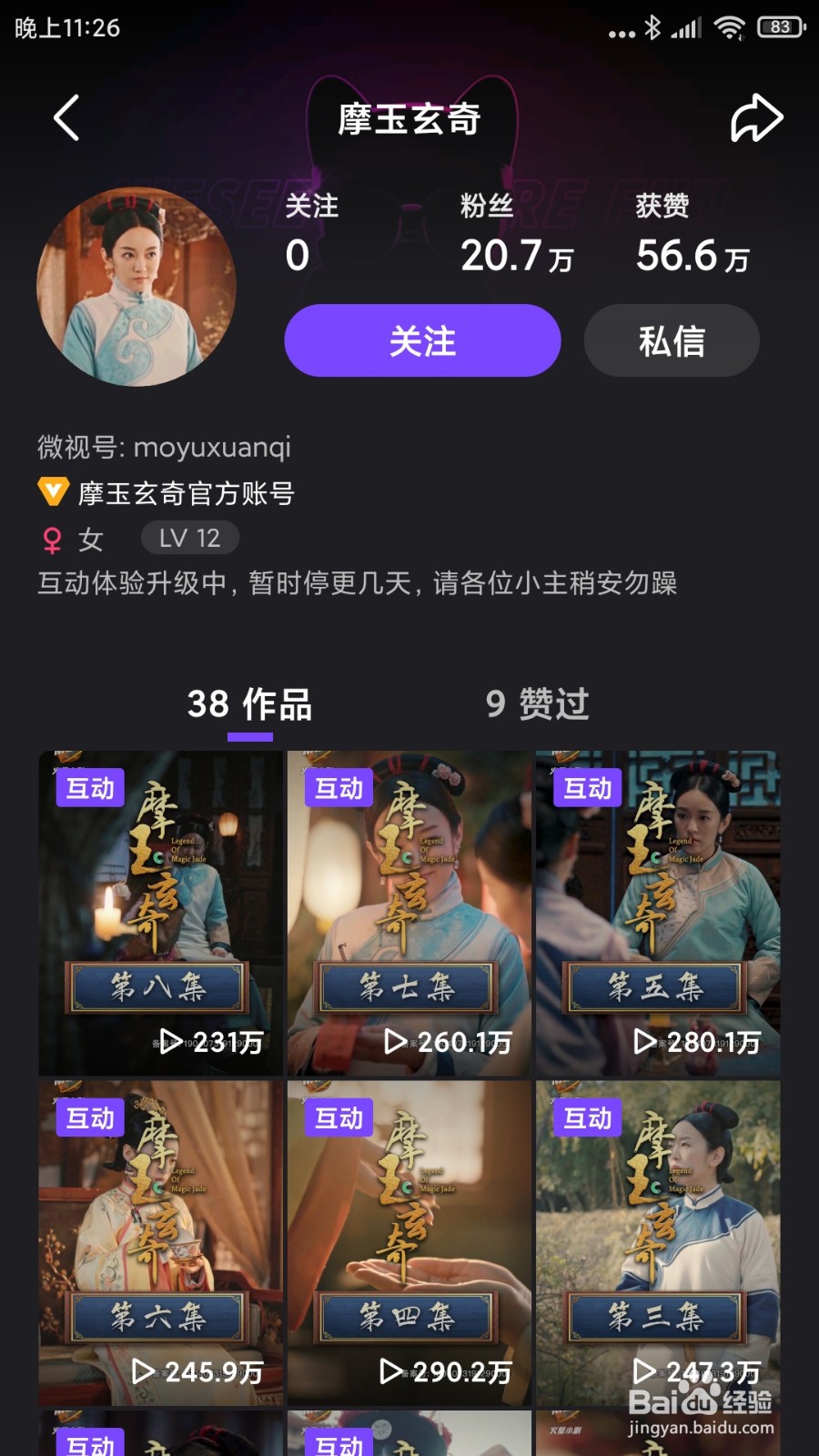
Task: Click the Bluetooth status bar icon
Action: click(652, 28)
